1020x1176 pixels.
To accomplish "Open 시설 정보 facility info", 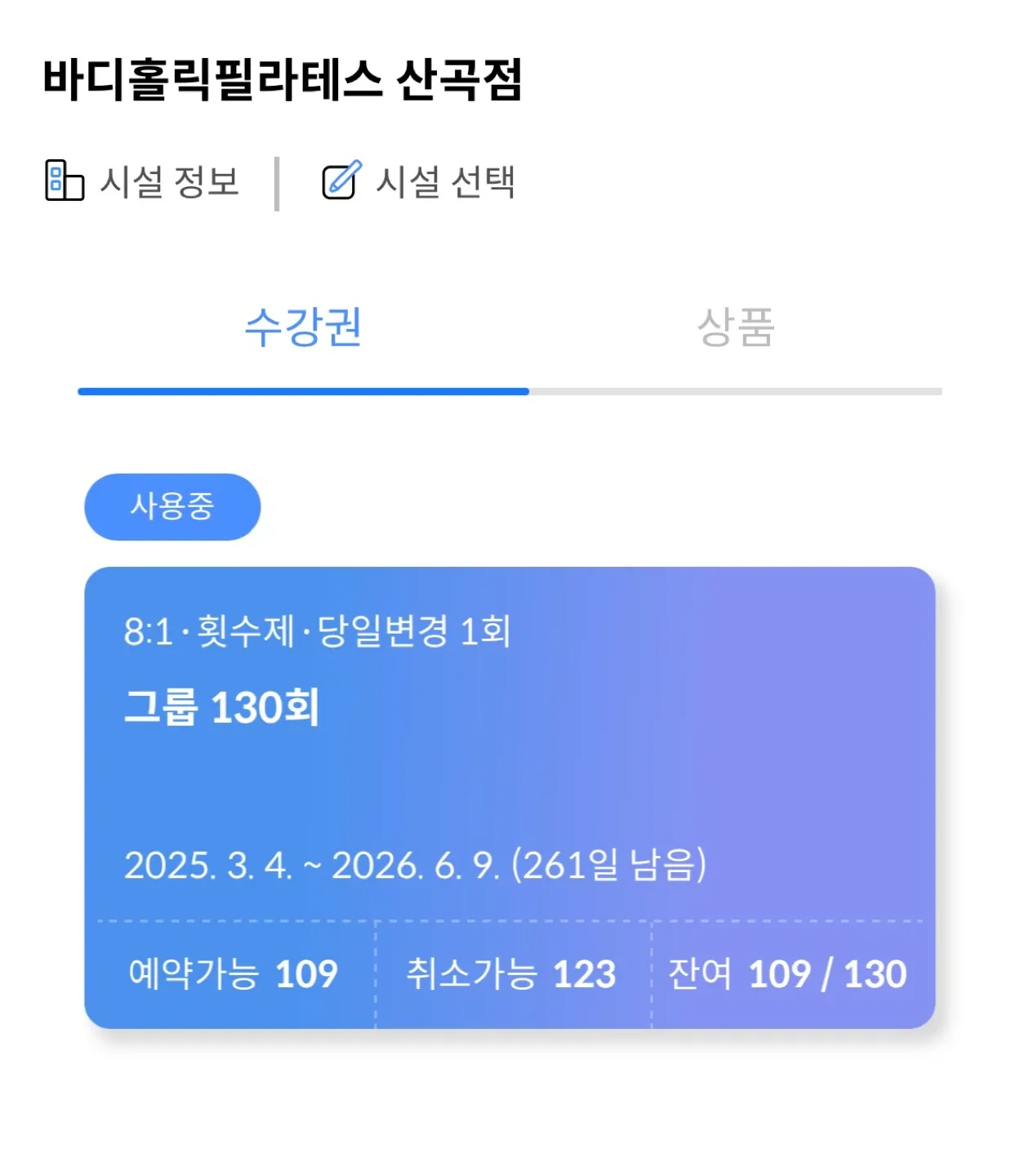I will 143,181.
